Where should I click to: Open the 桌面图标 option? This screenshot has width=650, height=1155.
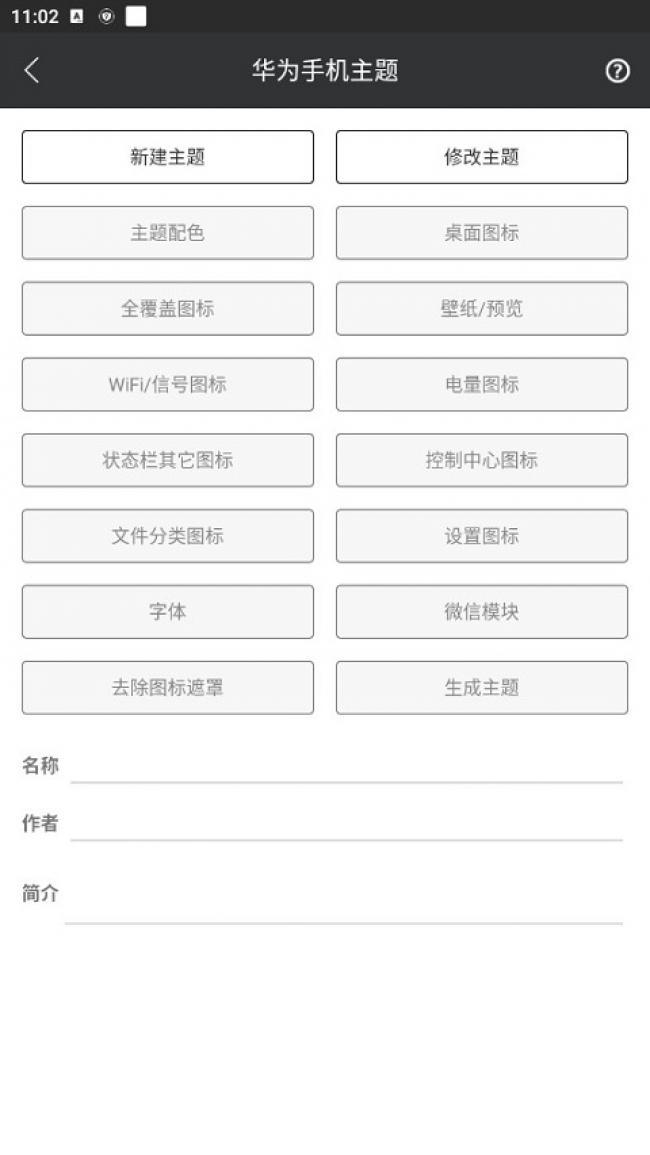[x=482, y=233]
